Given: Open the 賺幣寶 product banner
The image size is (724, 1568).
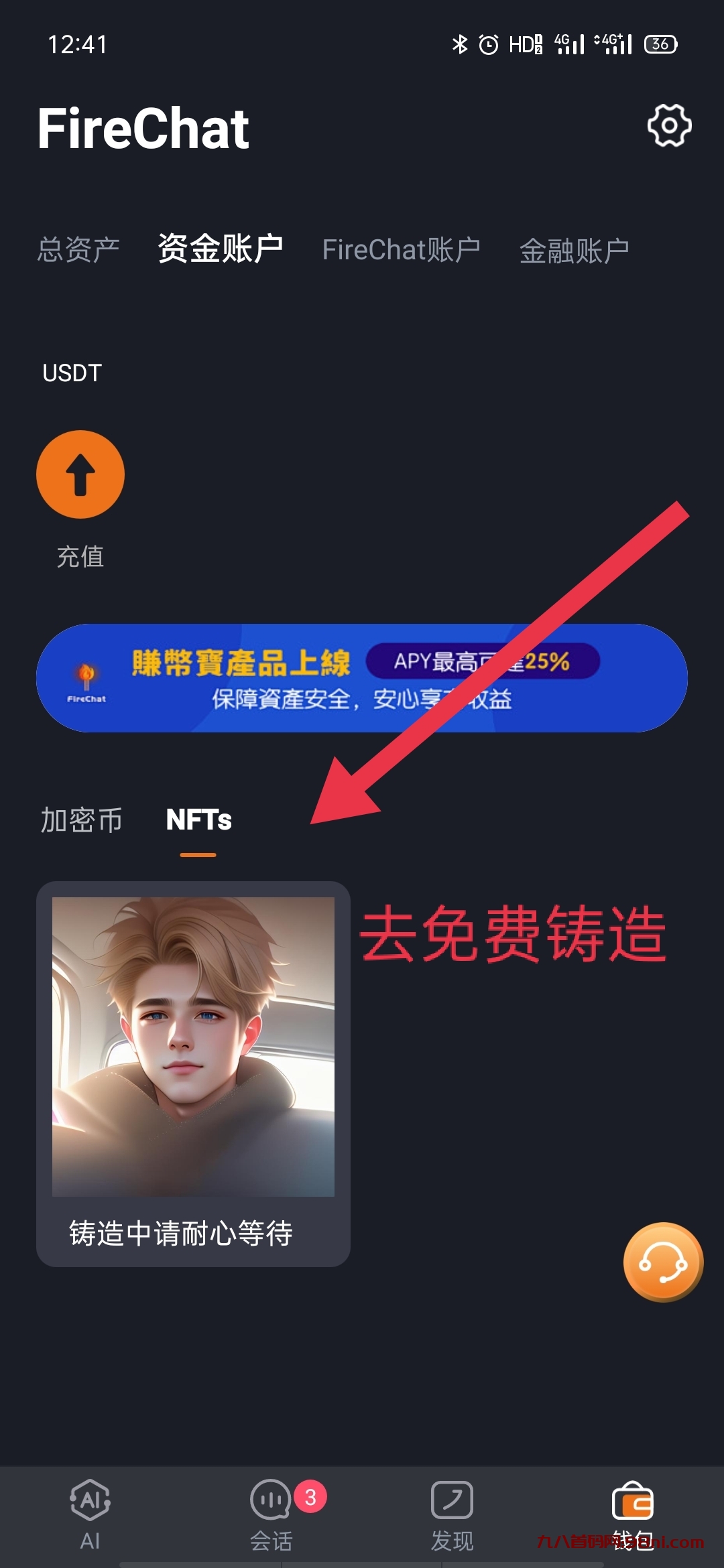Looking at the screenshot, I should point(362,678).
